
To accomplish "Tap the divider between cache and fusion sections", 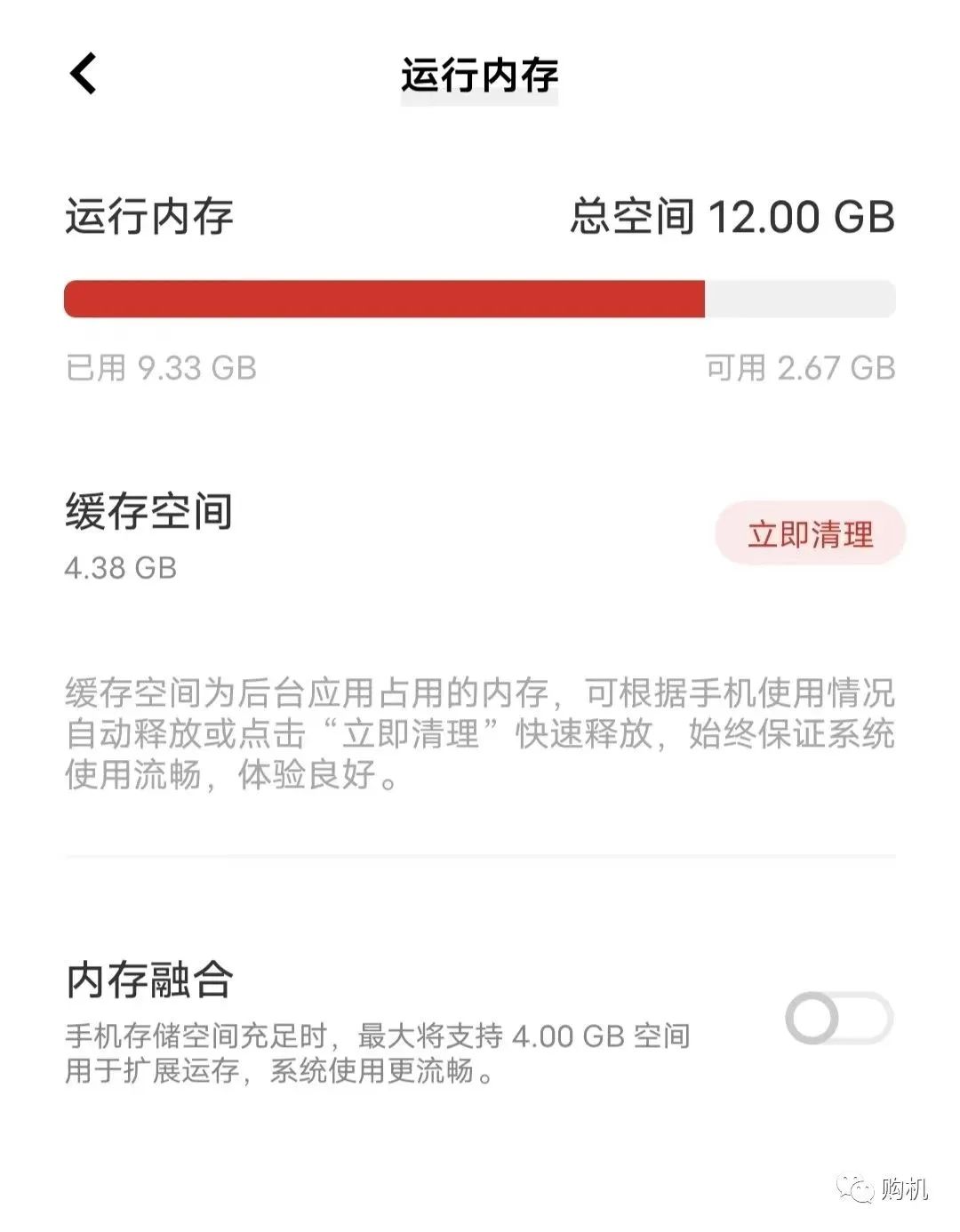I will click(480, 854).
